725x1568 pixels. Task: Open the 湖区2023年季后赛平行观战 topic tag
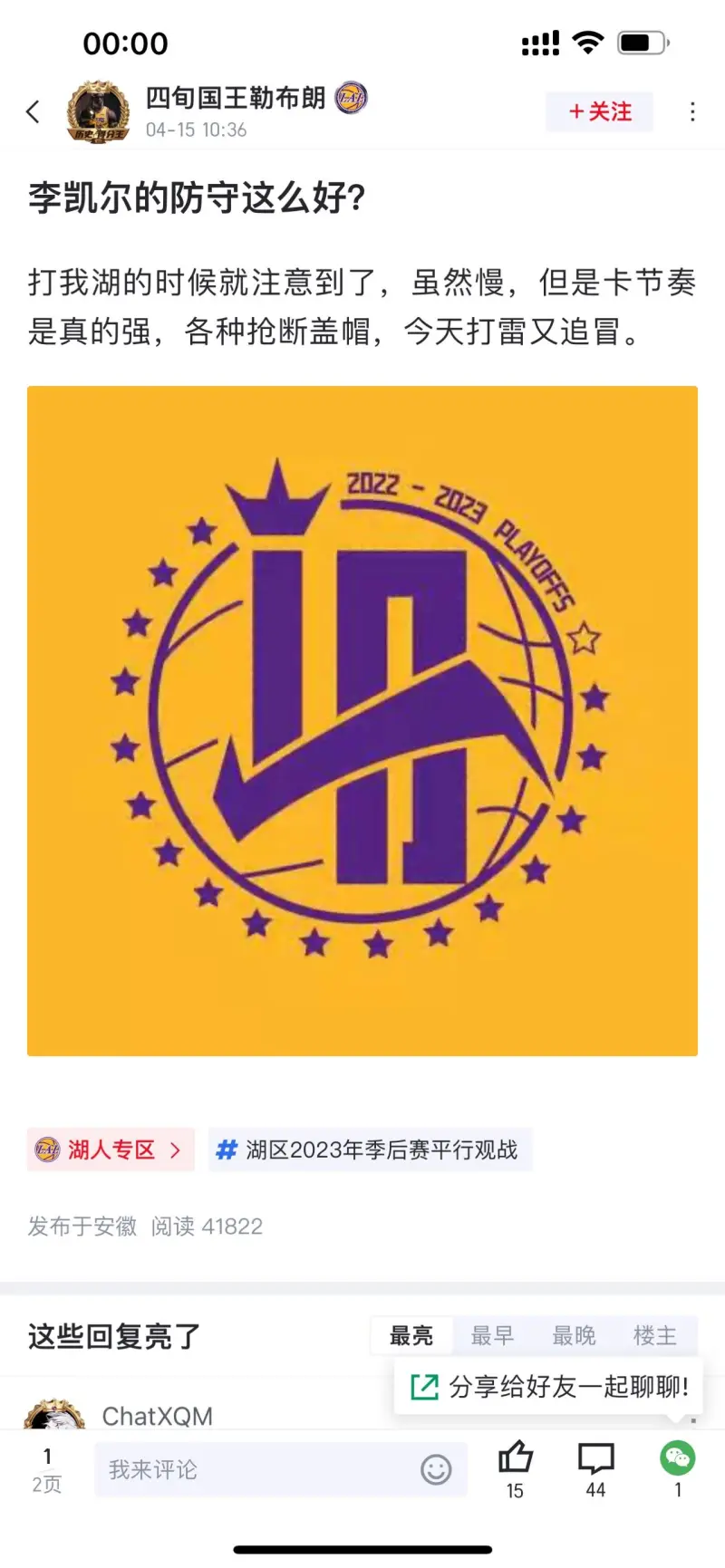click(370, 1150)
